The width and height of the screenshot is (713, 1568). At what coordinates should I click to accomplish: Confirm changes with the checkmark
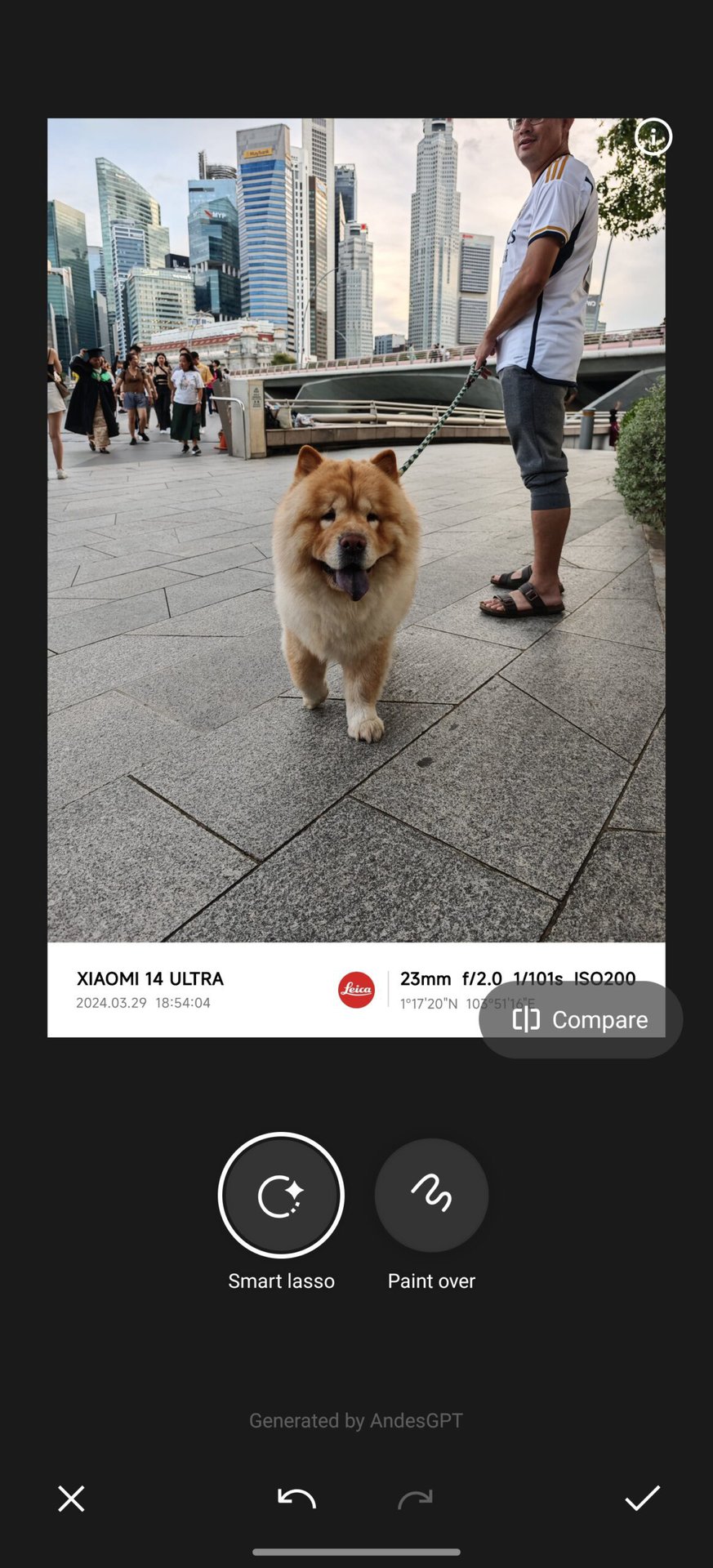pyautogui.click(x=642, y=1499)
